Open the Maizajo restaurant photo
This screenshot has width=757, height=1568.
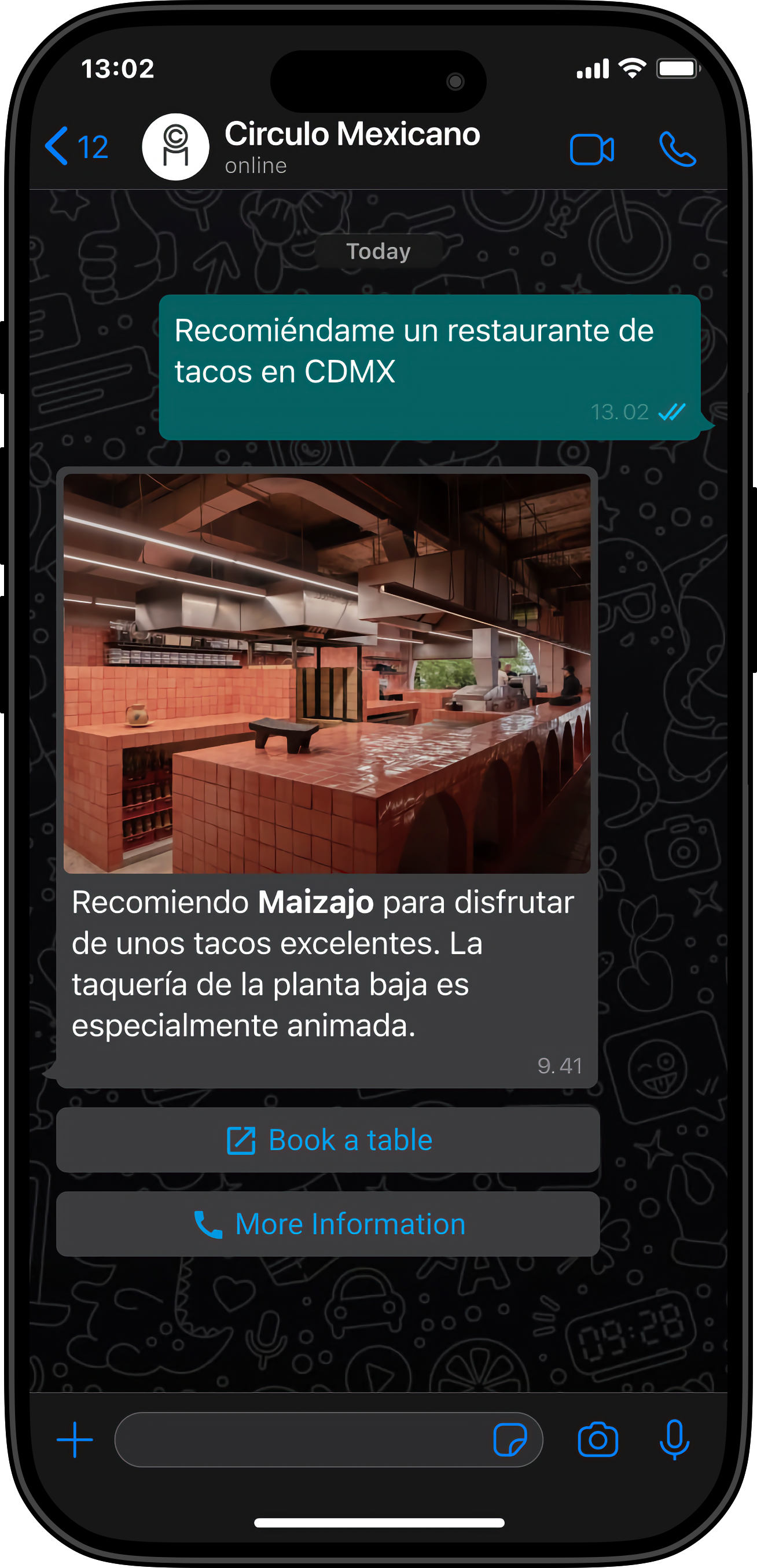pyautogui.click(x=327, y=673)
